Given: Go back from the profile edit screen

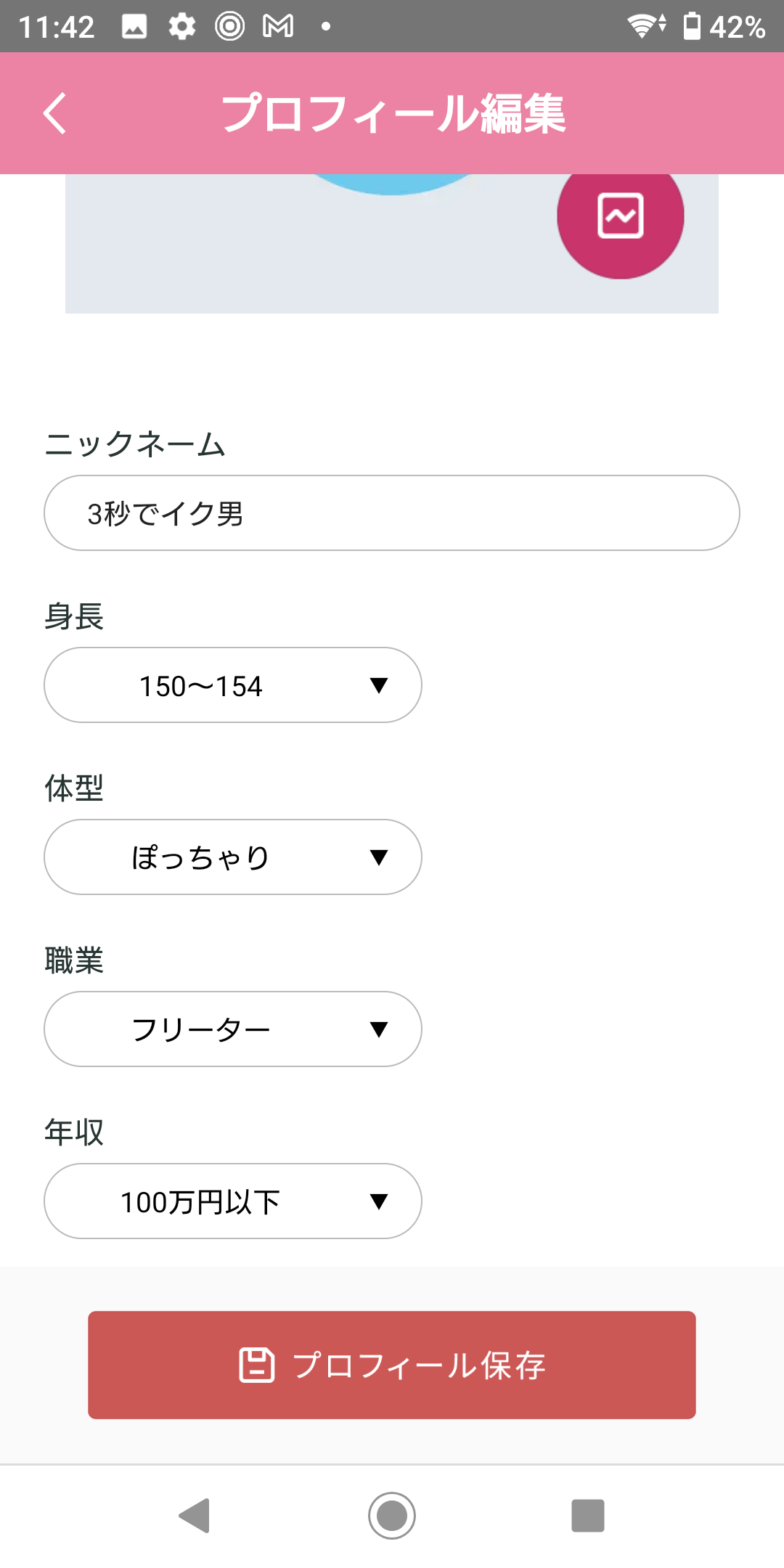Looking at the screenshot, I should (x=55, y=113).
